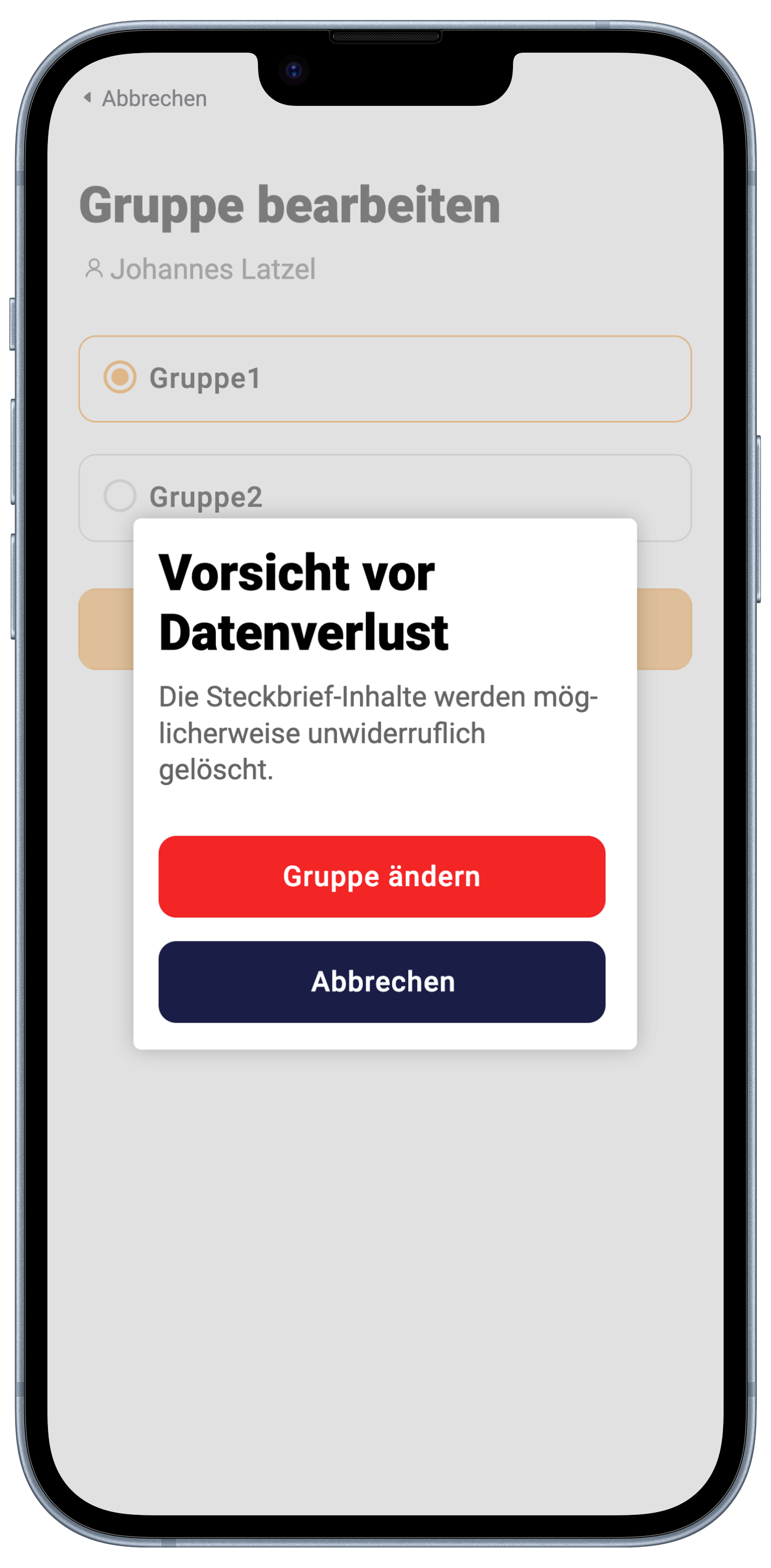Screen dimensions: 771x1568
Task: Dismiss the dialog via the dark Abbrechen button
Action: [382, 981]
